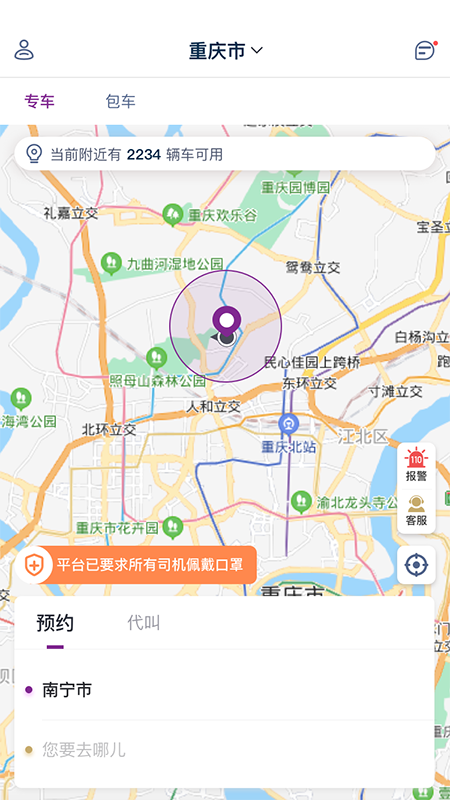The height and width of the screenshot is (800, 450).
Task: Enter destination in 您要去哪儿
Action: pyautogui.click(x=224, y=750)
